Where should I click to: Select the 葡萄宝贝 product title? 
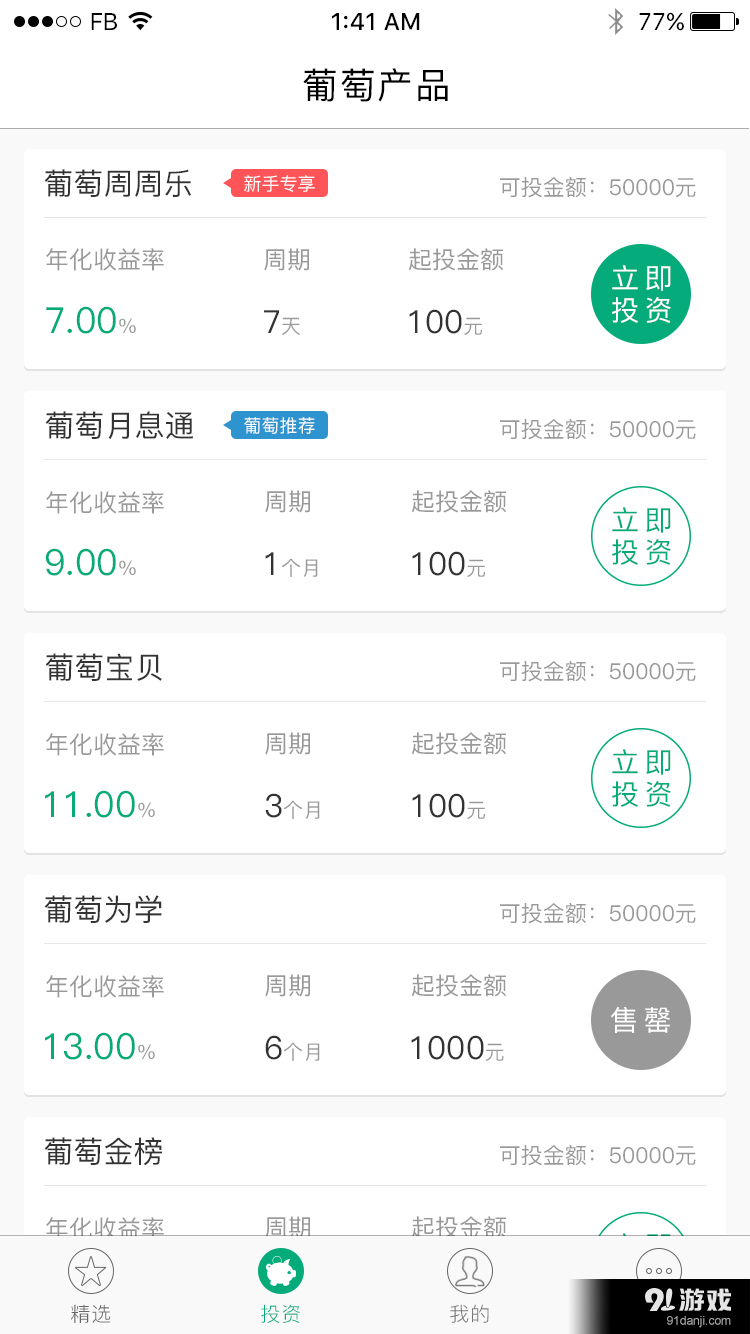coord(103,668)
